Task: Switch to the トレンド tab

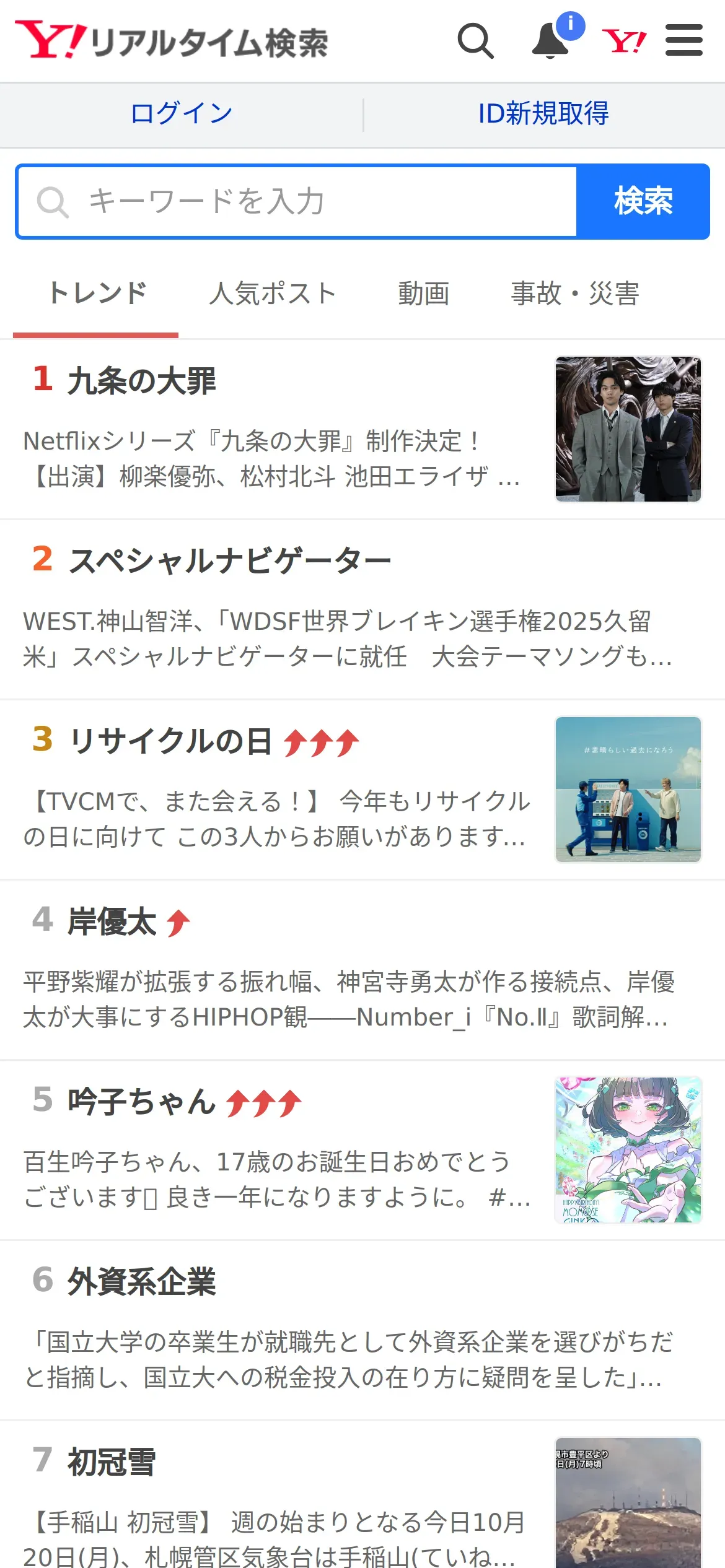Action: (97, 294)
